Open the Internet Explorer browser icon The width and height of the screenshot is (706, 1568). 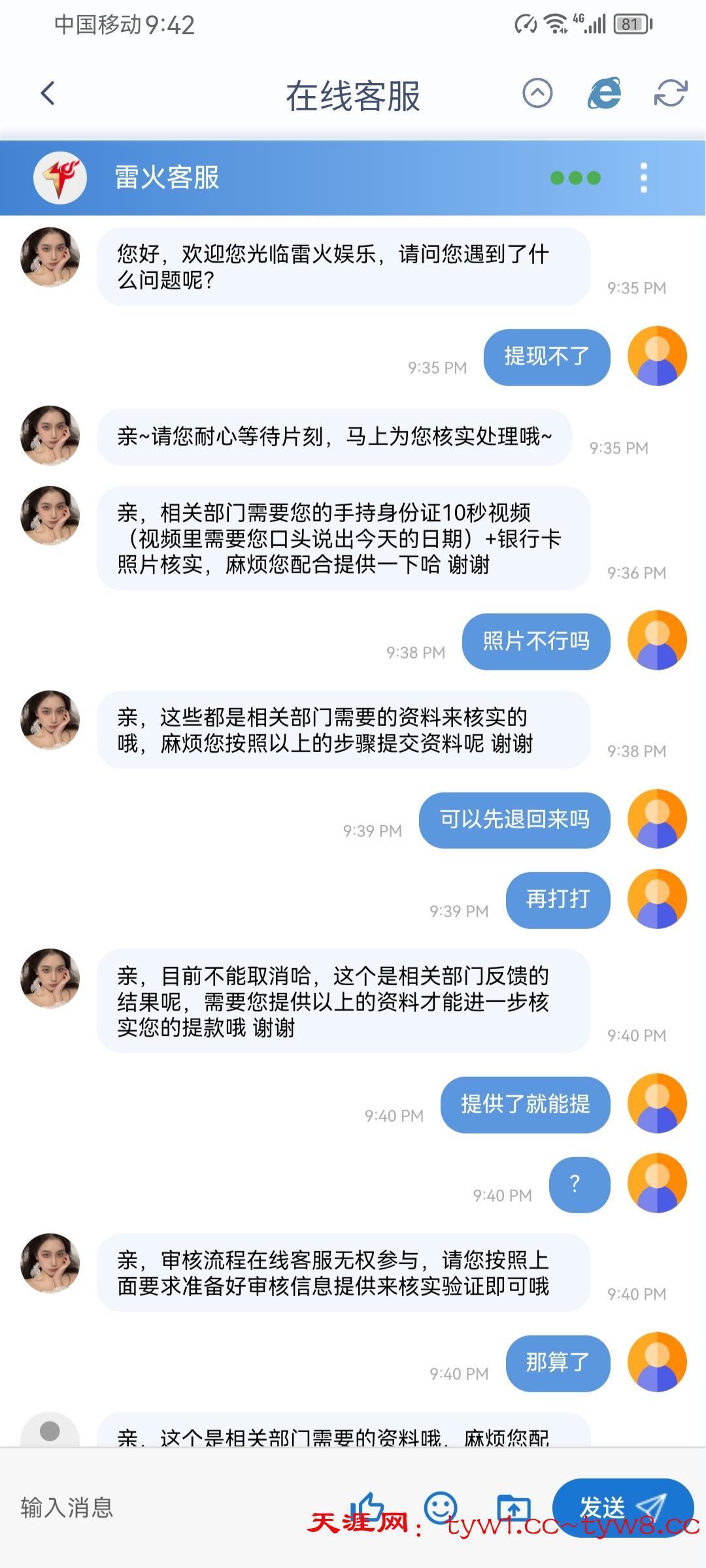603,93
